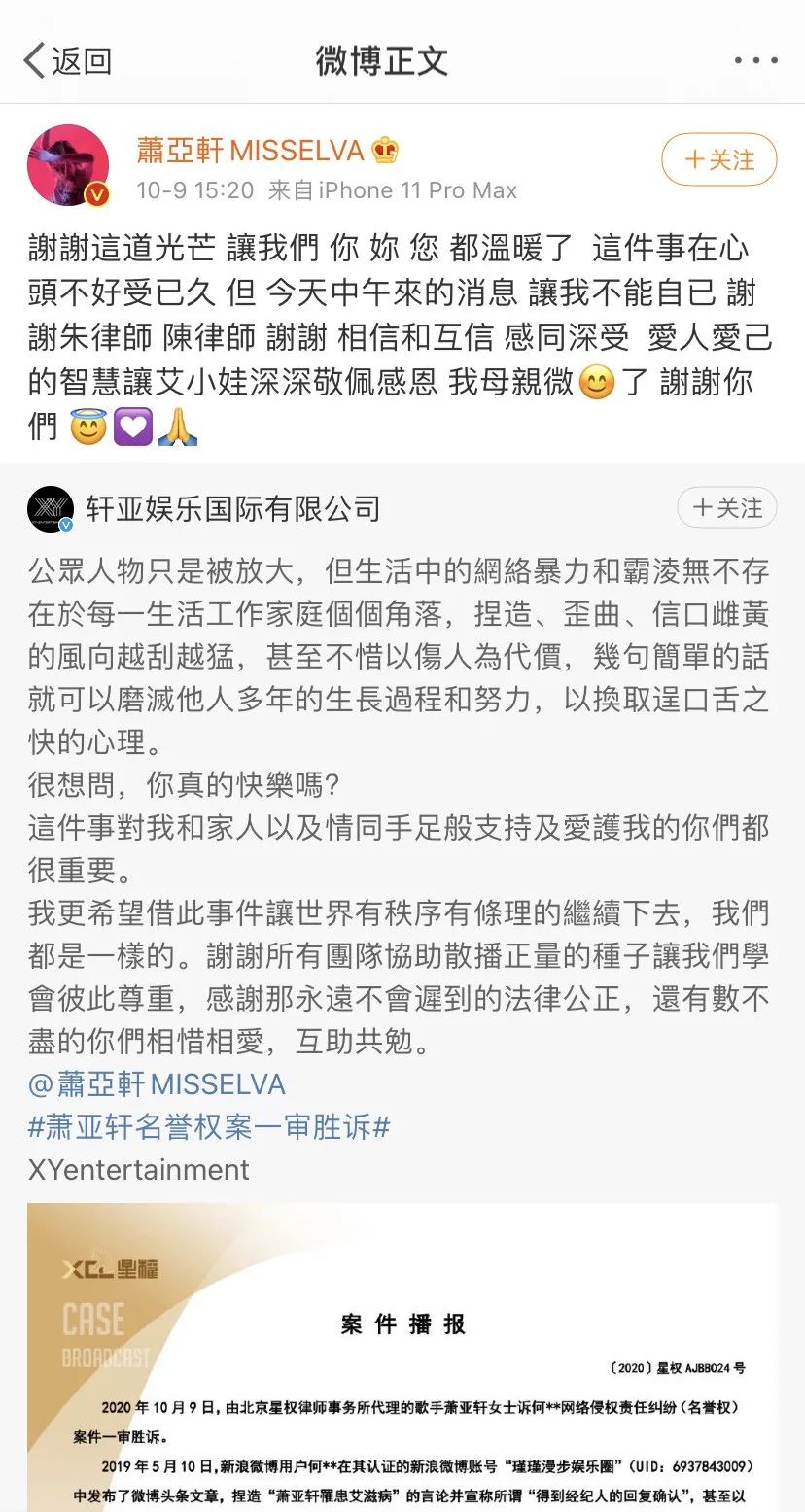Tap the @蕭亞軒MISSELVA mention link
Viewport: 805px width, 1512px height.
(x=157, y=1083)
